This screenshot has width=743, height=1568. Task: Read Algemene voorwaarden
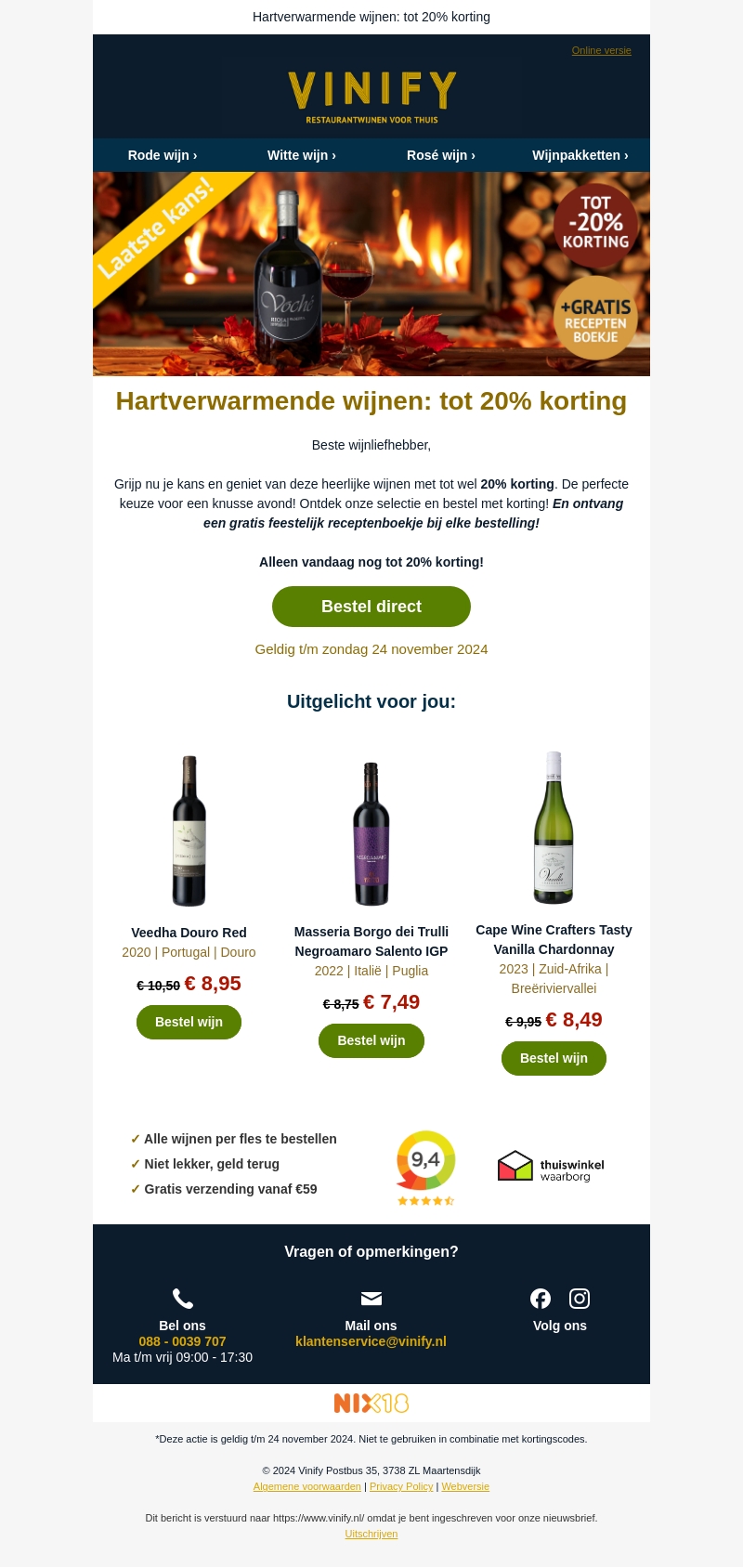point(306,1486)
